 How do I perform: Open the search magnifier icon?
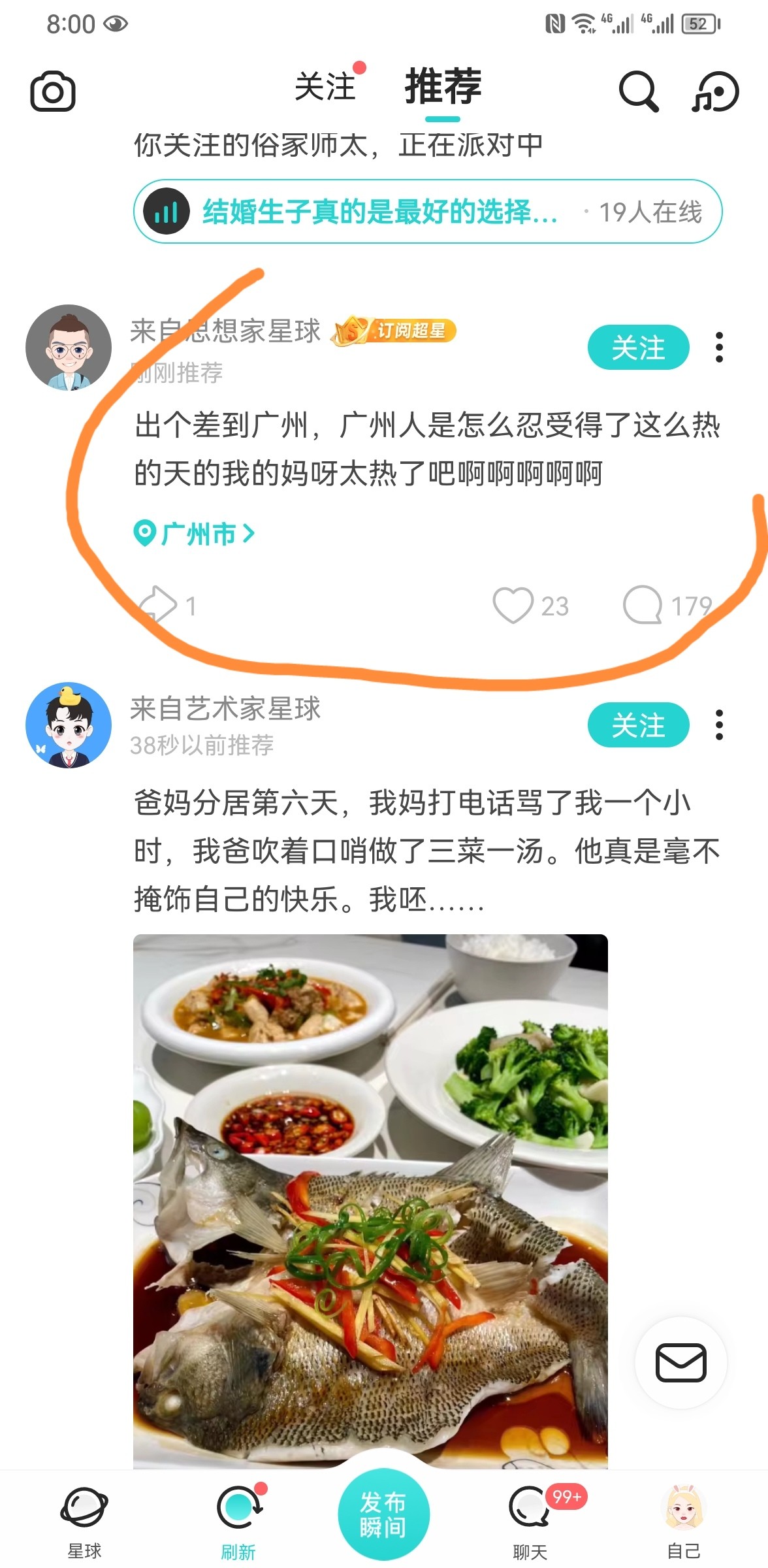[x=638, y=91]
